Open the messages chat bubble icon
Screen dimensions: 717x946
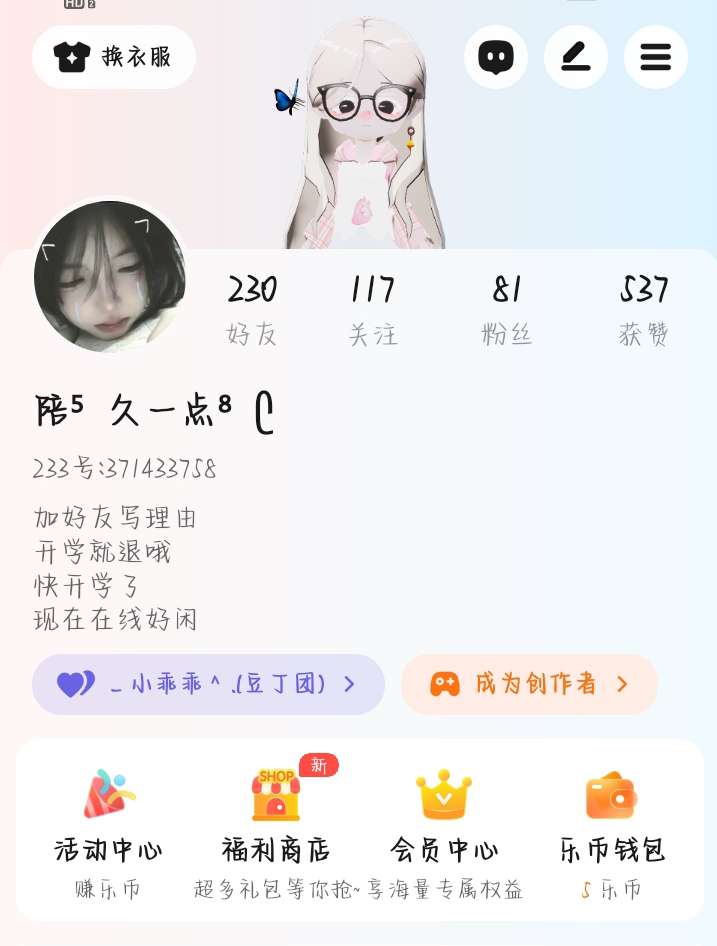[496, 57]
